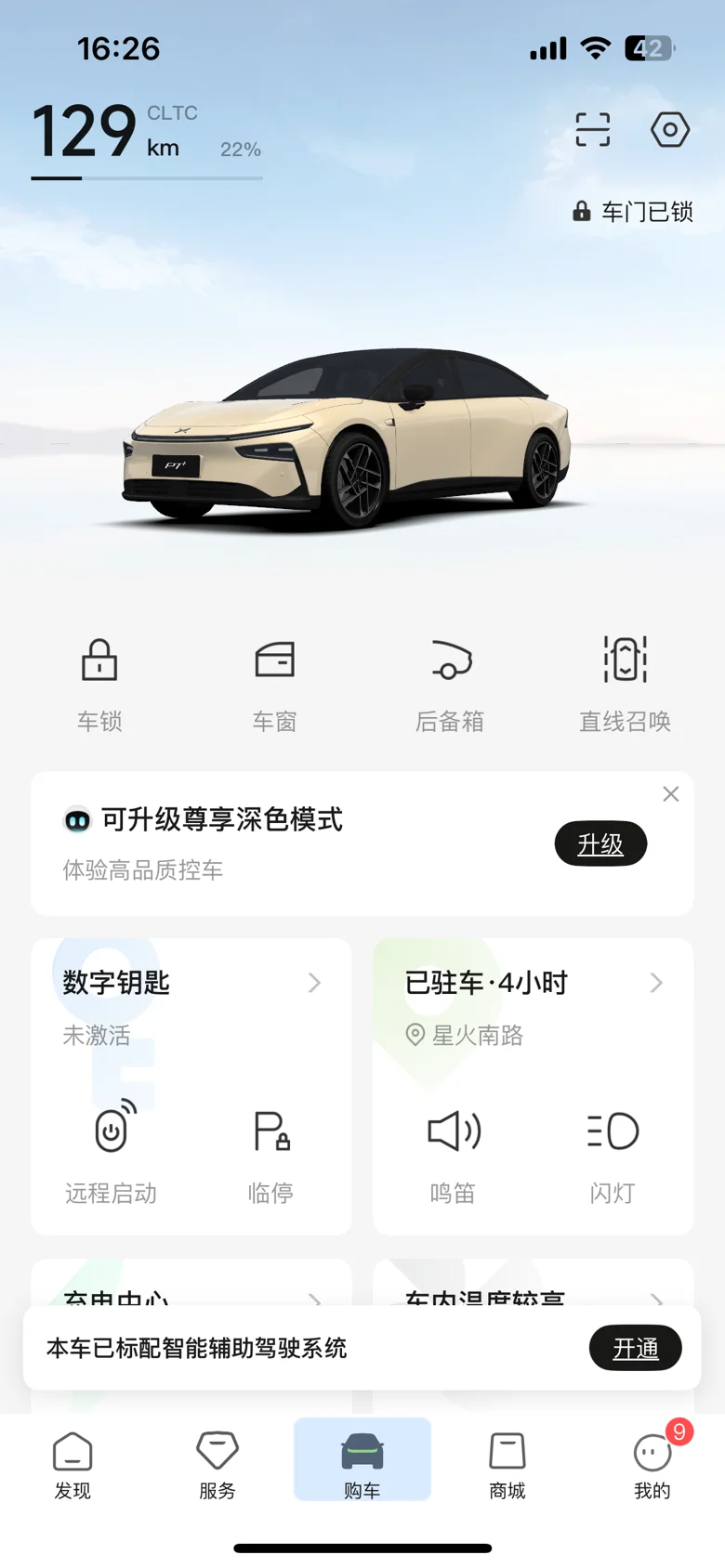Go to the 商城 tab
The width and height of the screenshot is (725, 1568).
coord(507,1465)
